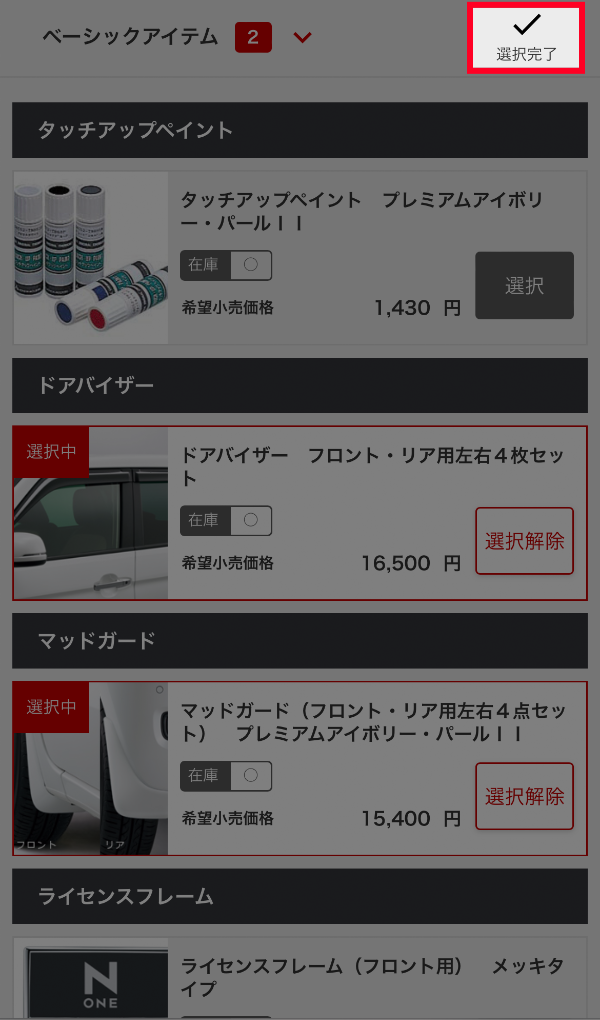Expand the ベーシックアイテム dropdown chevron
This screenshot has height=1020, width=600.
pos(303,38)
